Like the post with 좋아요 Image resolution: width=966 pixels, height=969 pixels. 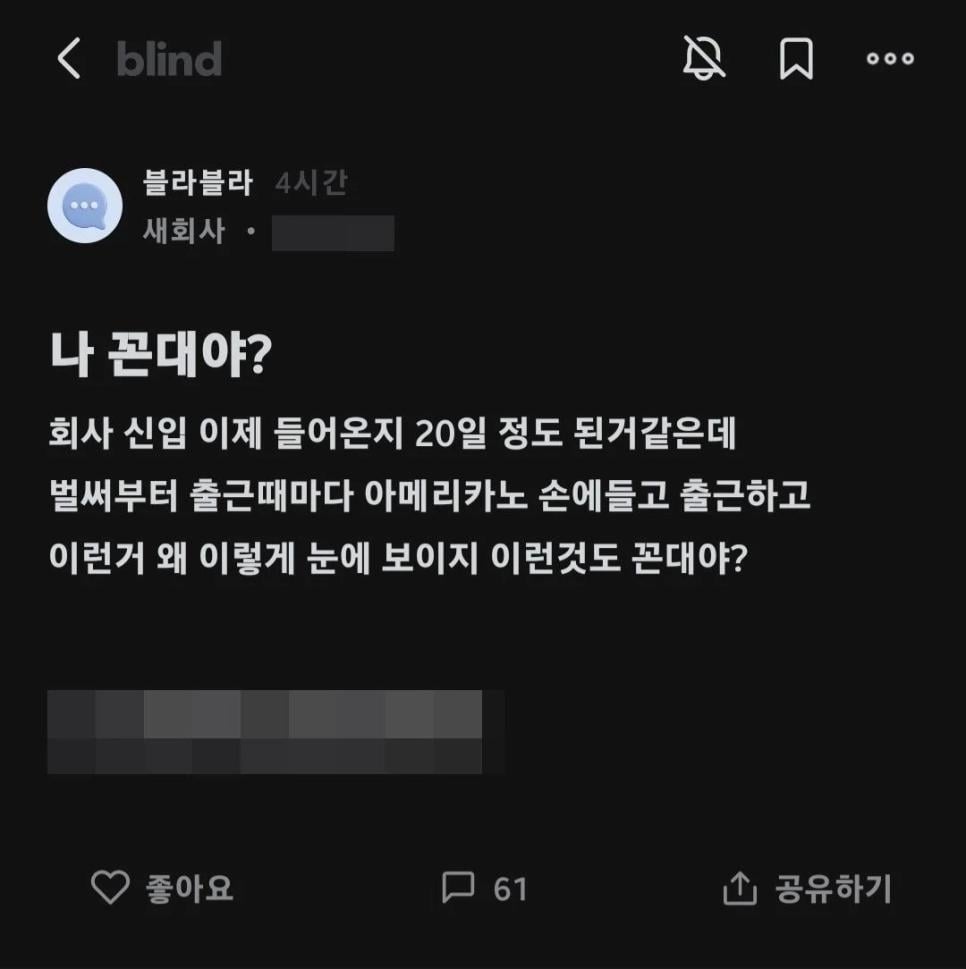tap(162, 887)
